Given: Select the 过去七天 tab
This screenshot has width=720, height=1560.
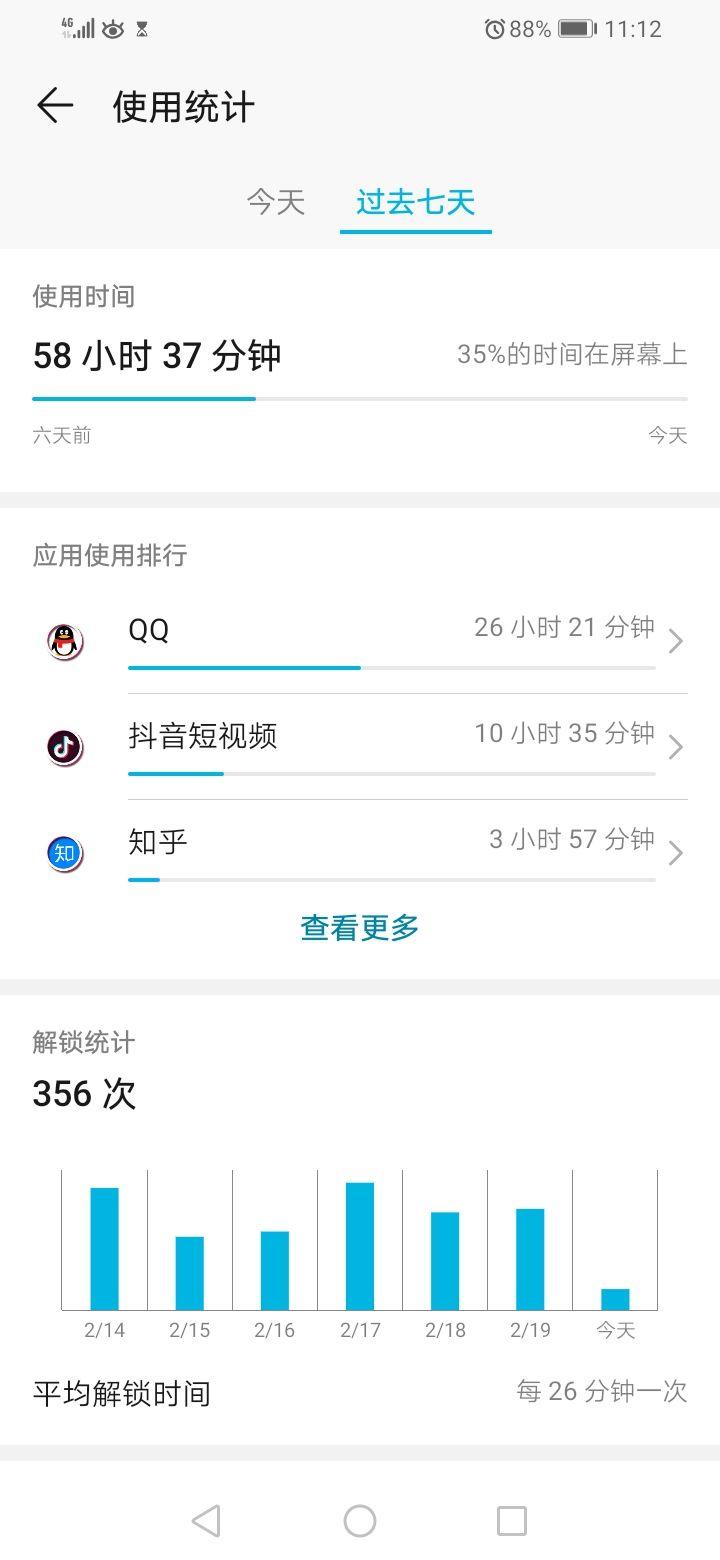Looking at the screenshot, I should tap(415, 202).
